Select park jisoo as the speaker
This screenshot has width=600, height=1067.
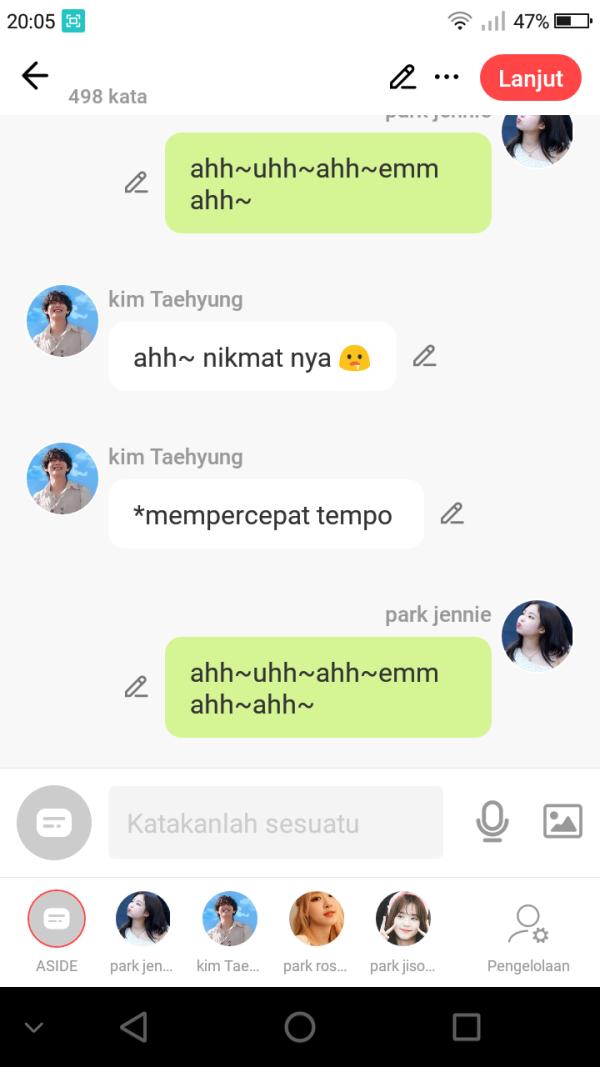tap(402, 919)
